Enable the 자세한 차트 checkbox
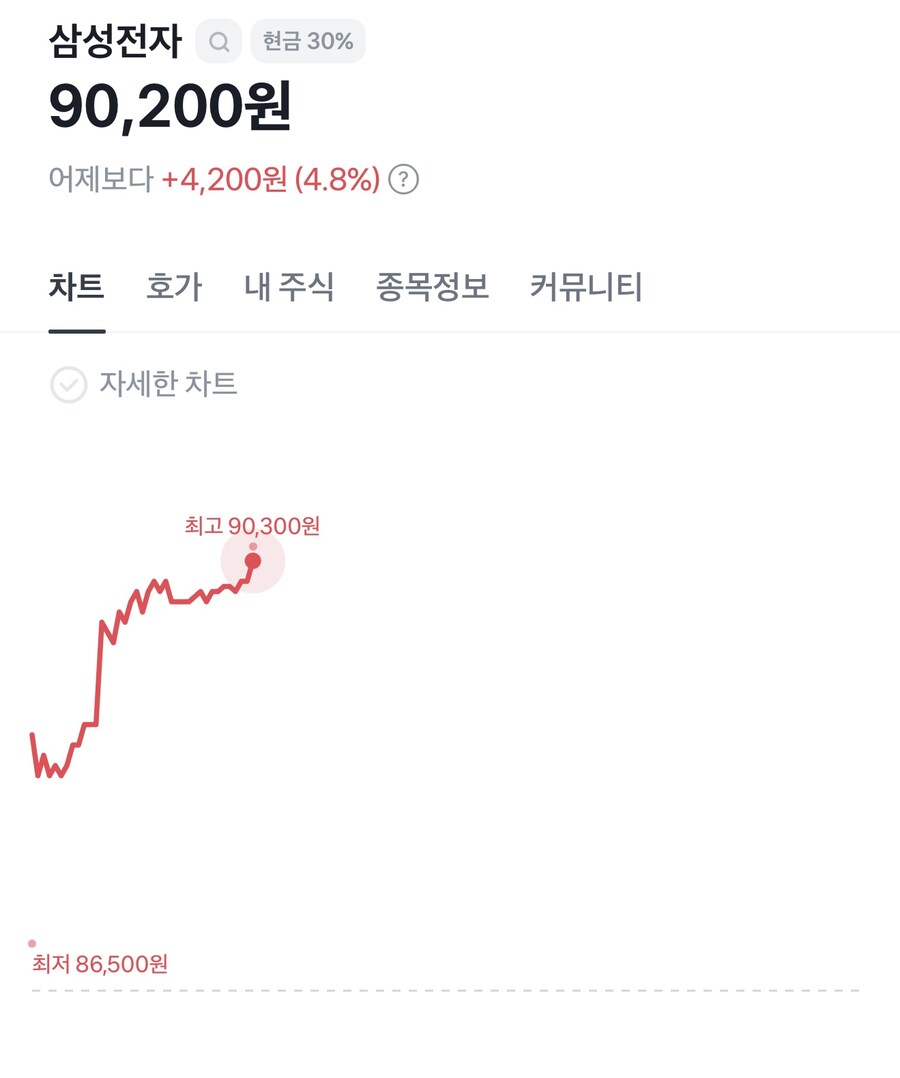This screenshot has height=1078, width=900. pos(69,385)
